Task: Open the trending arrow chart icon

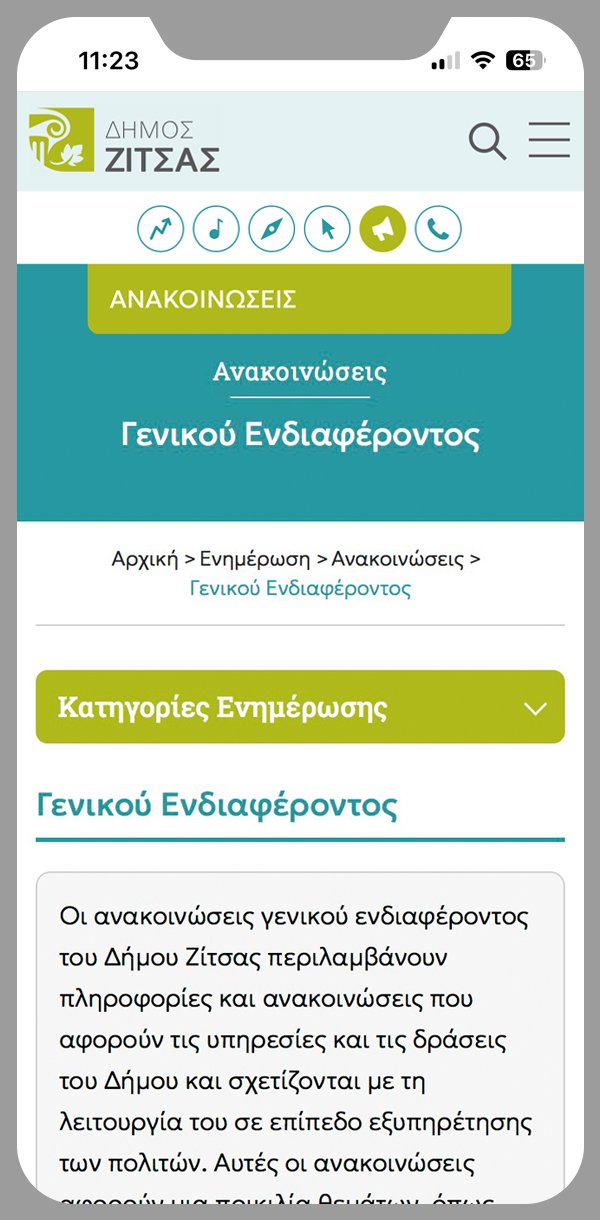Action: (x=160, y=229)
